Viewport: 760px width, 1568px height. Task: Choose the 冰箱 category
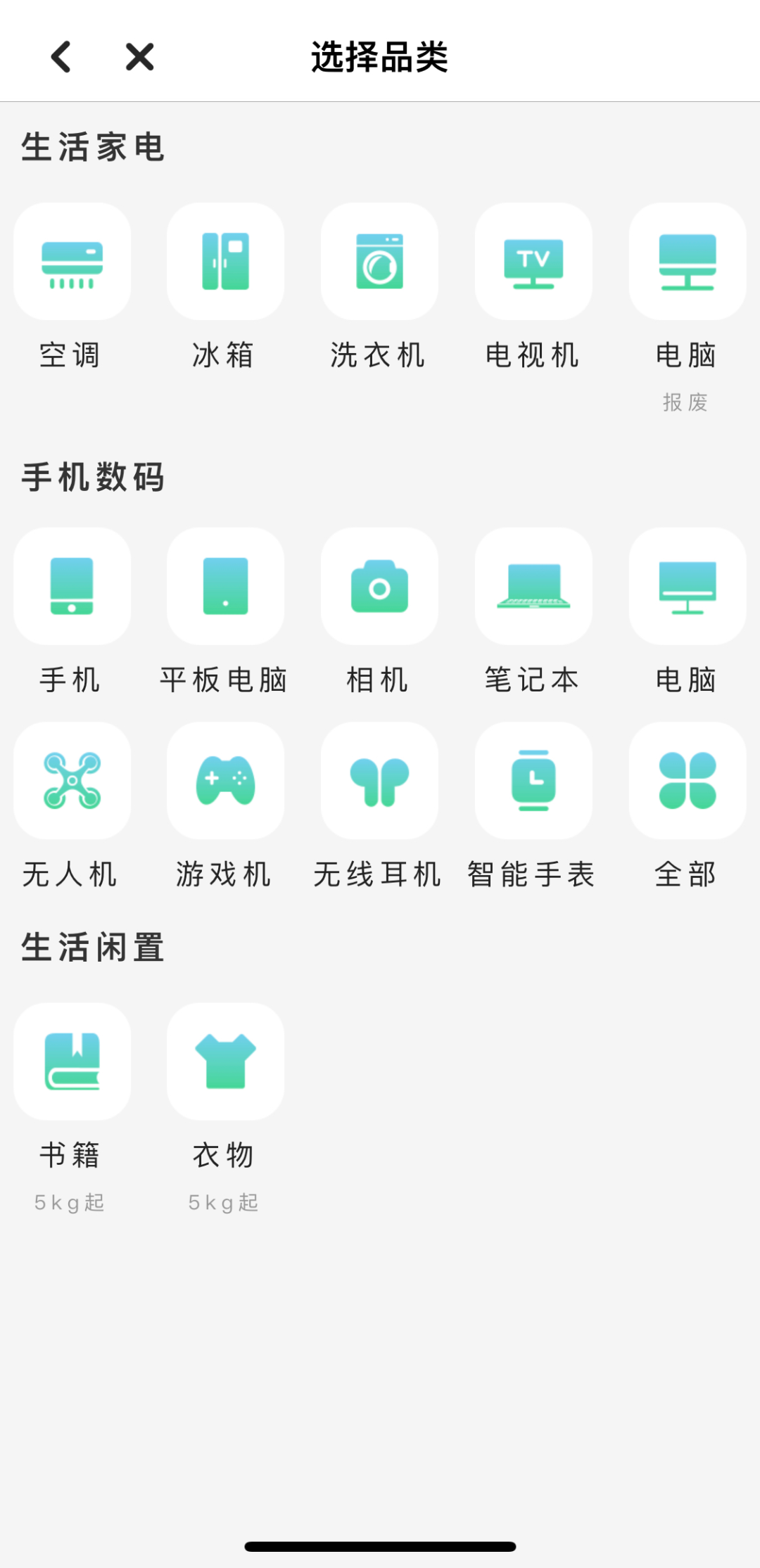[x=225, y=262]
